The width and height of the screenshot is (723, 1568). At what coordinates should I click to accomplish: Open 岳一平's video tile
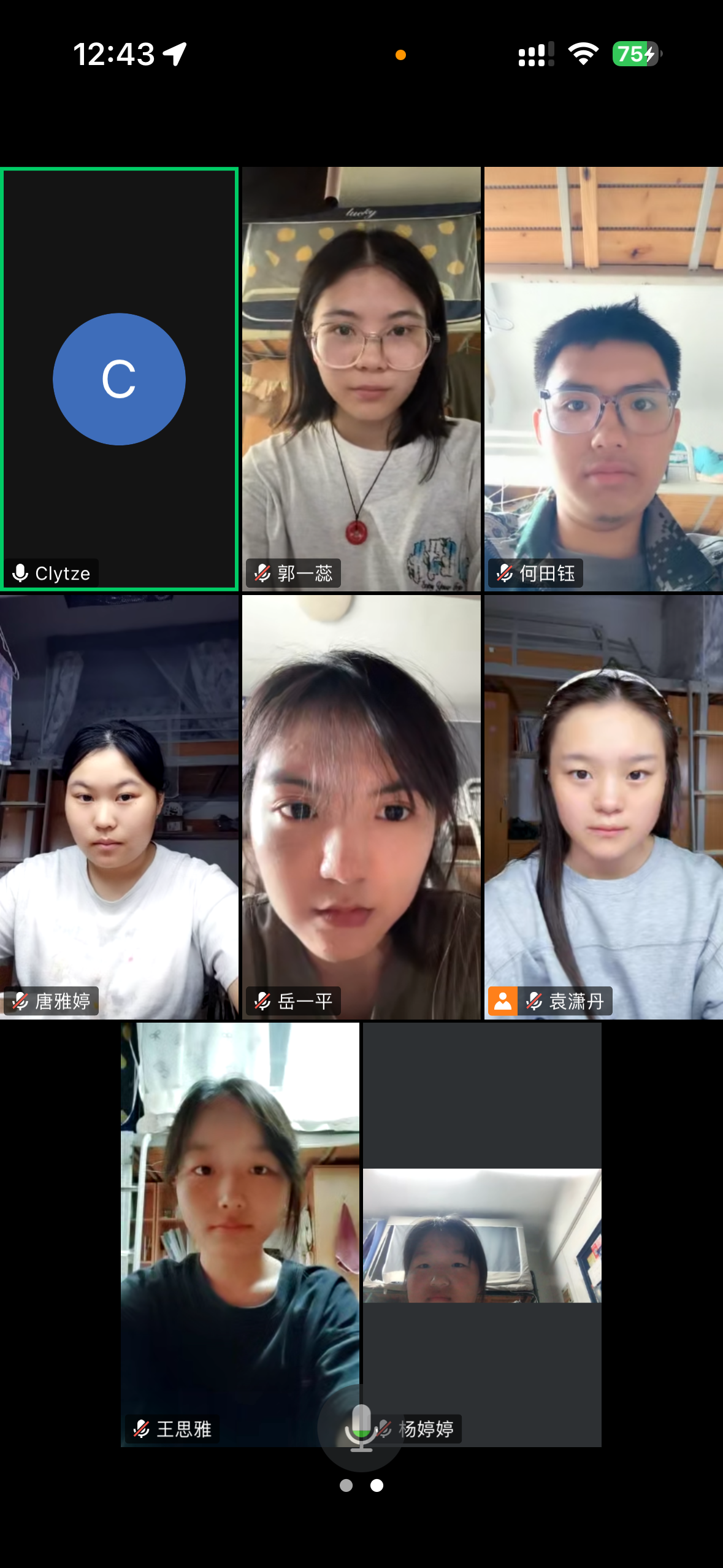click(361, 807)
